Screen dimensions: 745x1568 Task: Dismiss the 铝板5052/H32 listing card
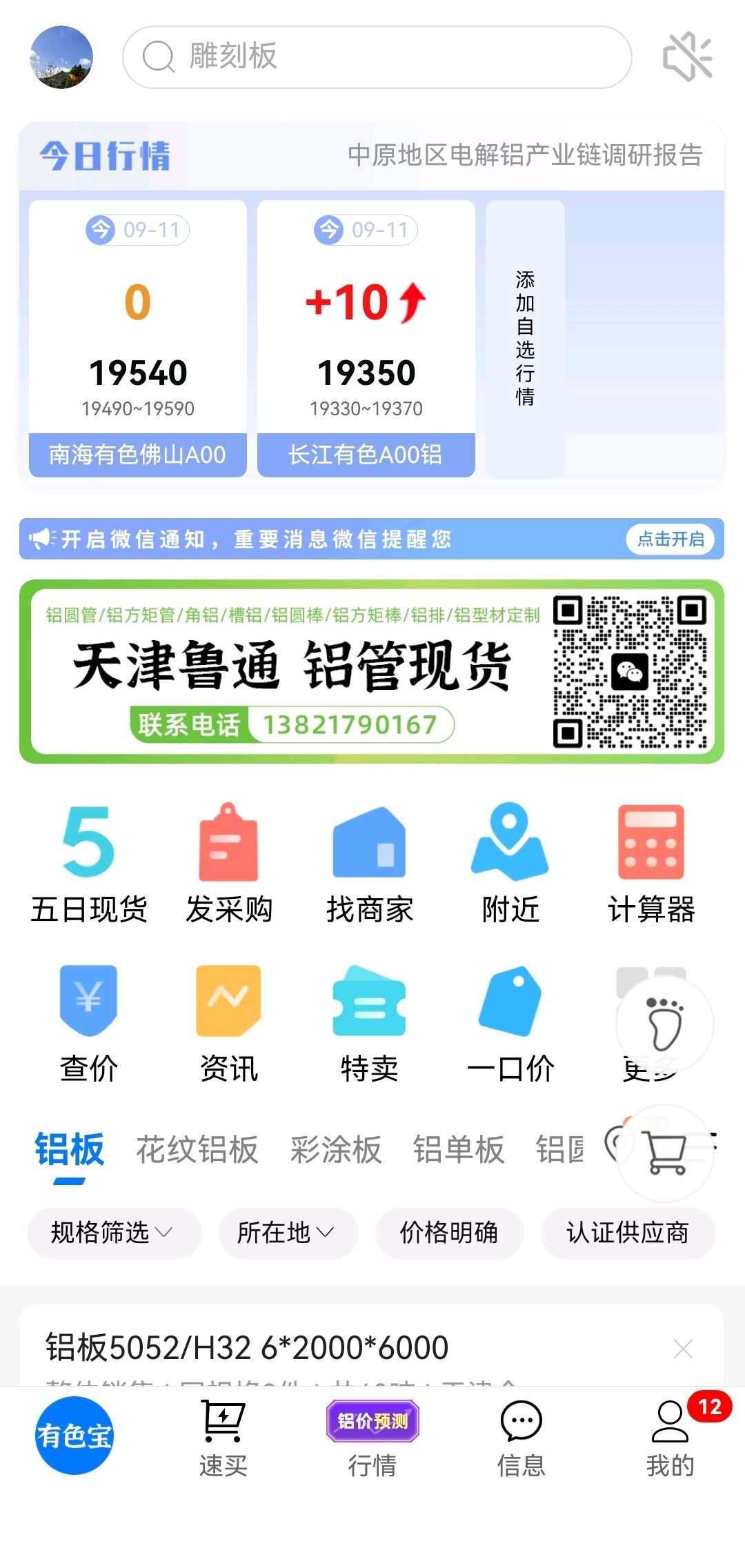[683, 1348]
